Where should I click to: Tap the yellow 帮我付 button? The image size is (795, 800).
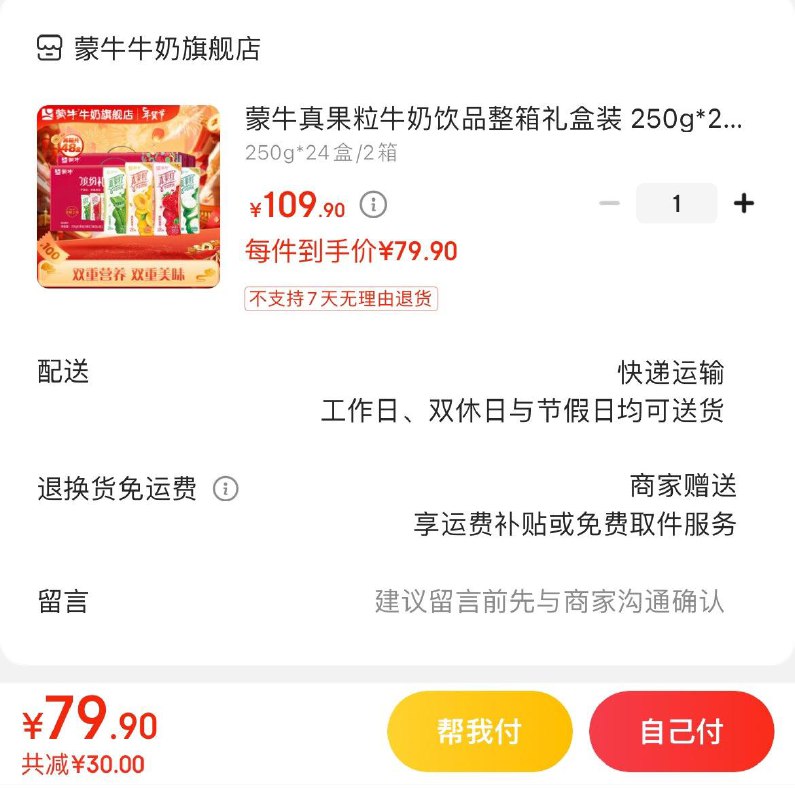(478, 731)
